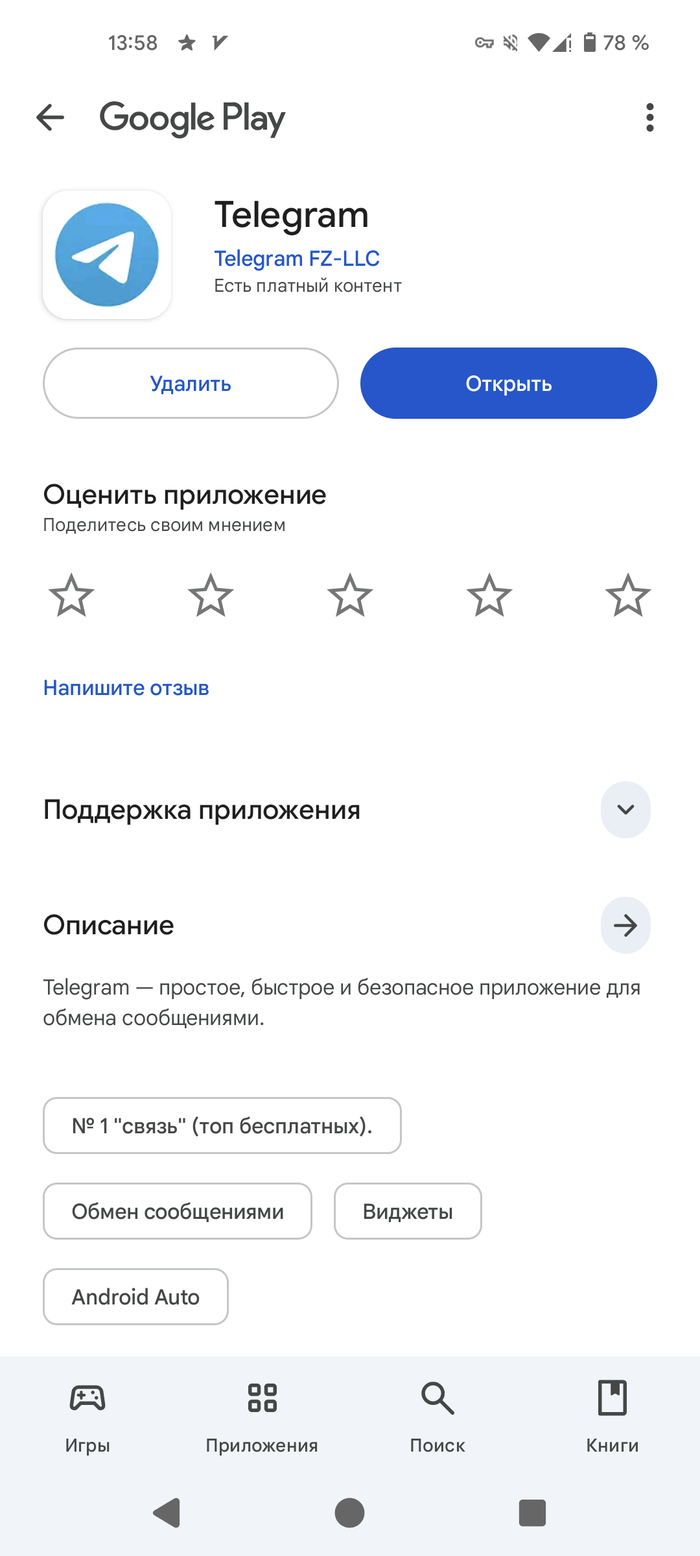The height and width of the screenshot is (1556, 700).
Task: Open the full Описание via its arrow
Action: point(625,926)
